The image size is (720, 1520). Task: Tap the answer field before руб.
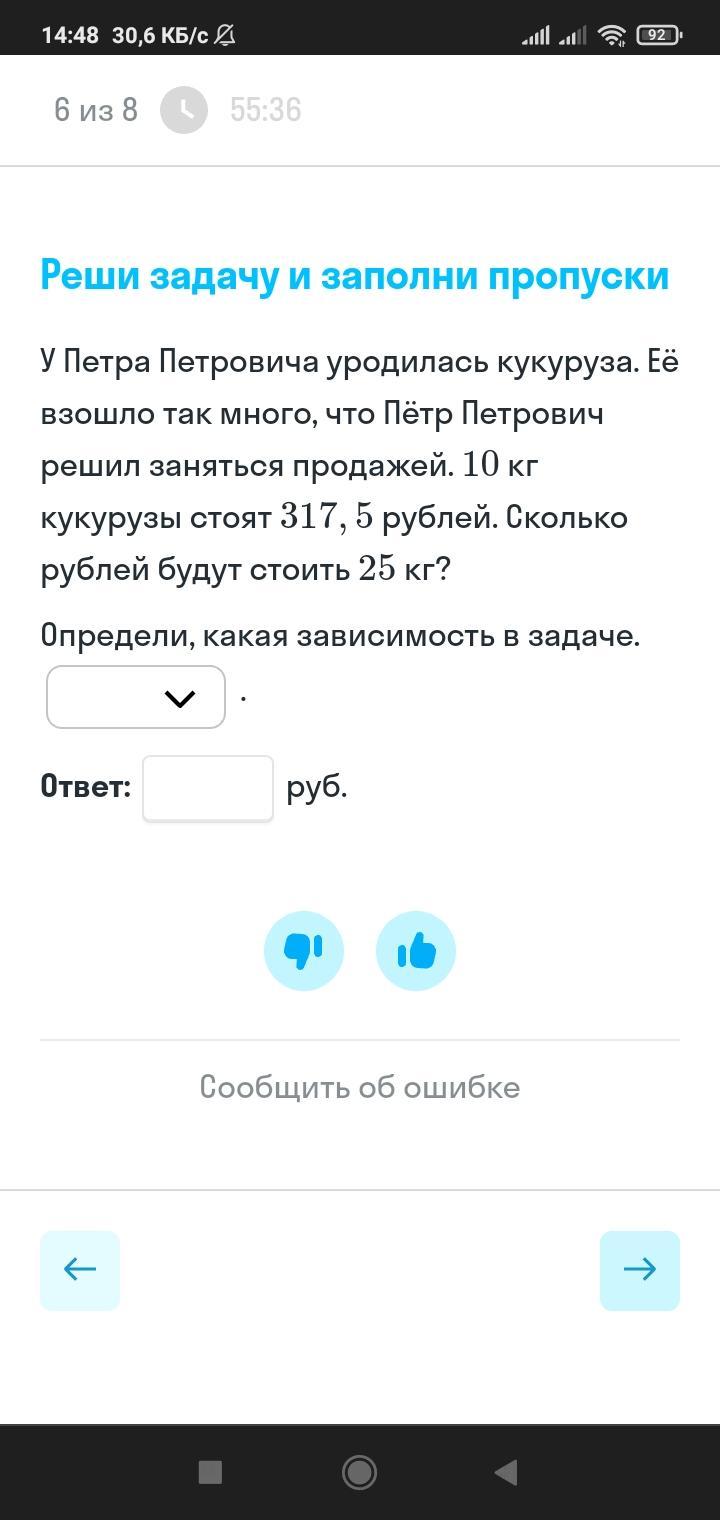(208, 788)
